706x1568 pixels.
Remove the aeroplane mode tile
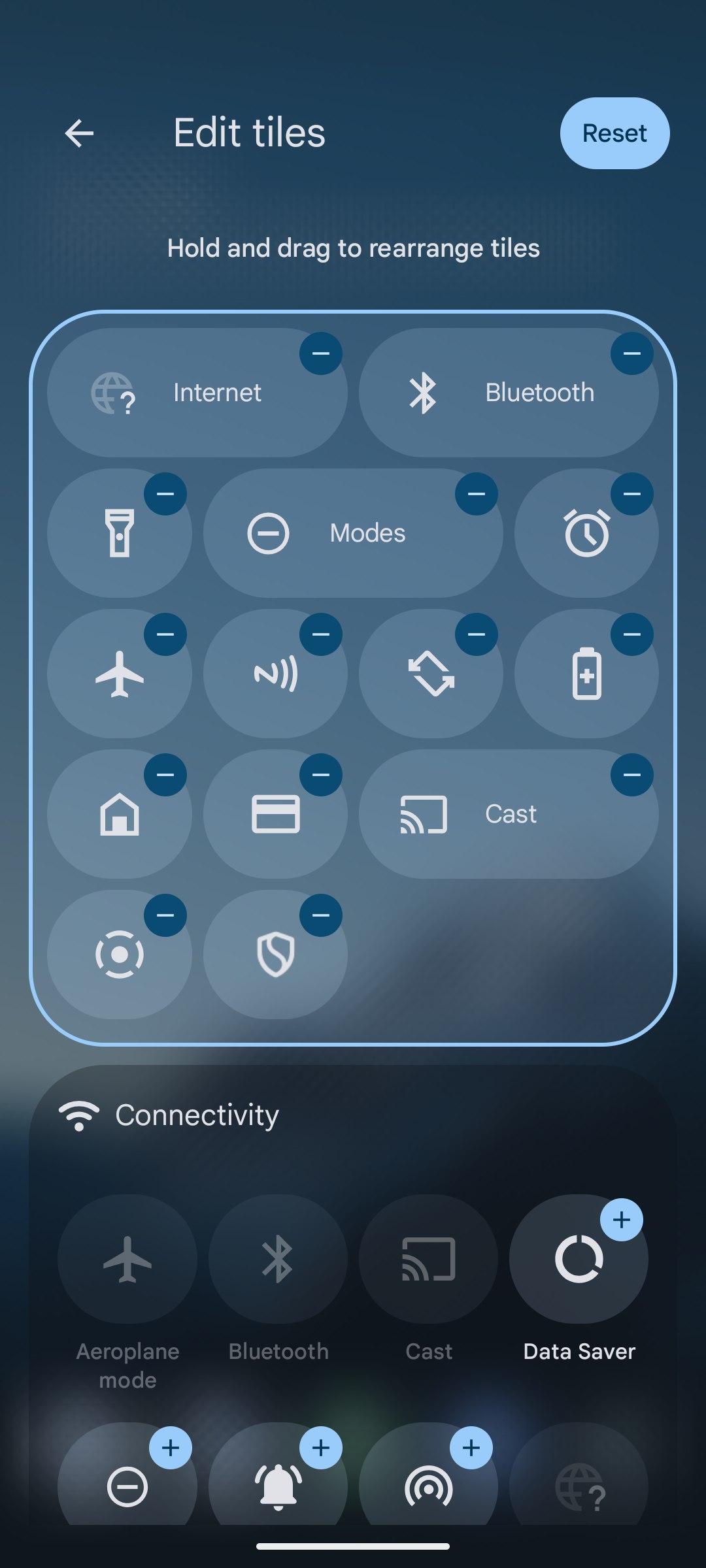(165, 634)
